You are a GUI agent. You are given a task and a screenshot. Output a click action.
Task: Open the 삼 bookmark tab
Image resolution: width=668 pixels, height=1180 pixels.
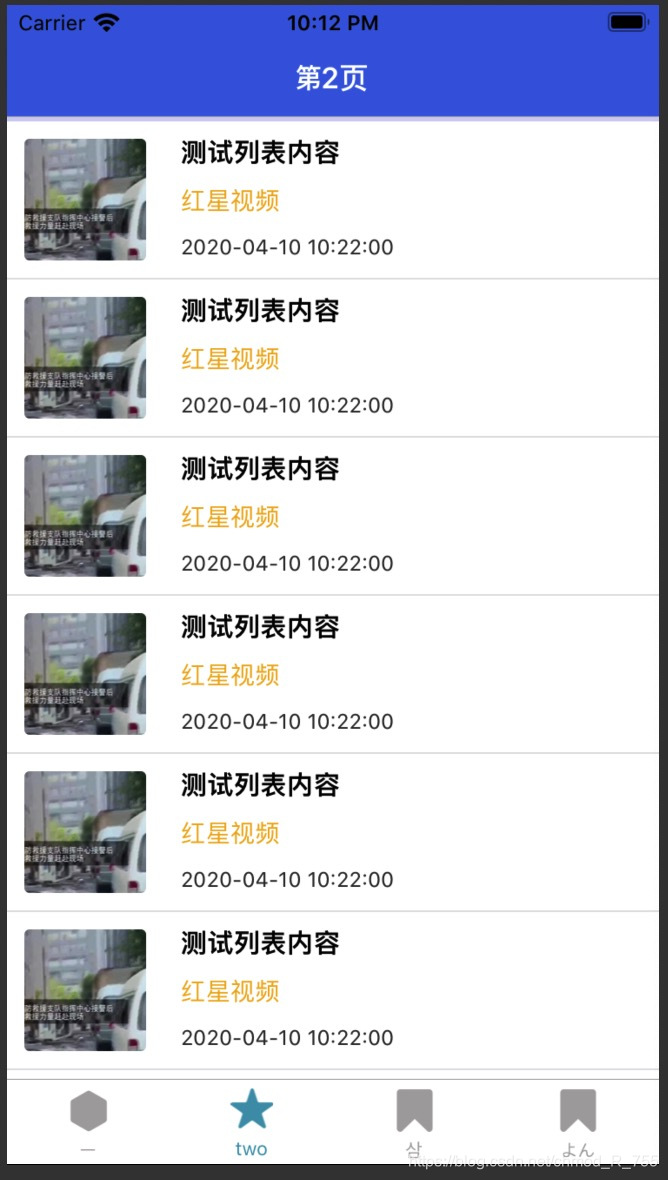pyautogui.click(x=414, y=1120)
